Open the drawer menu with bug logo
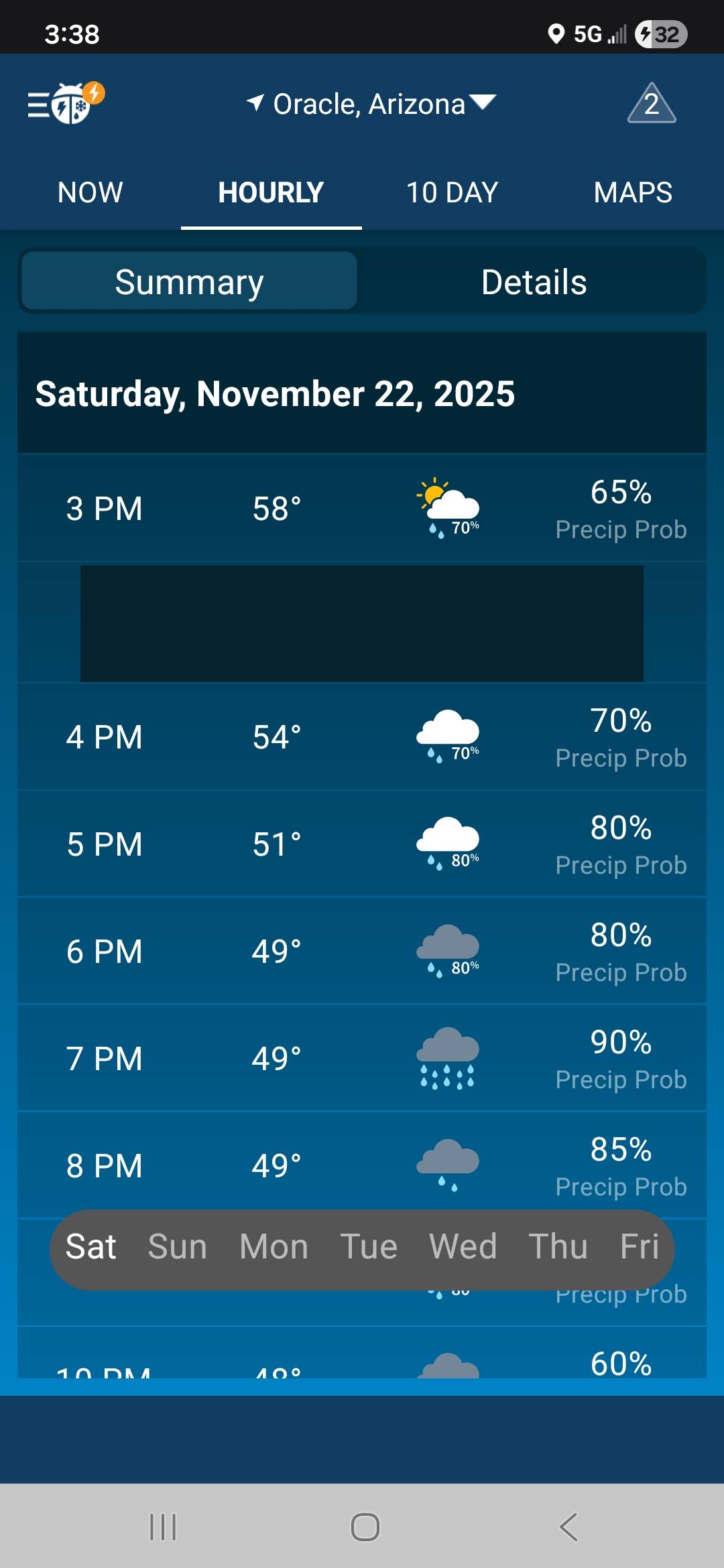724x1568 pixels. (65, 104)
